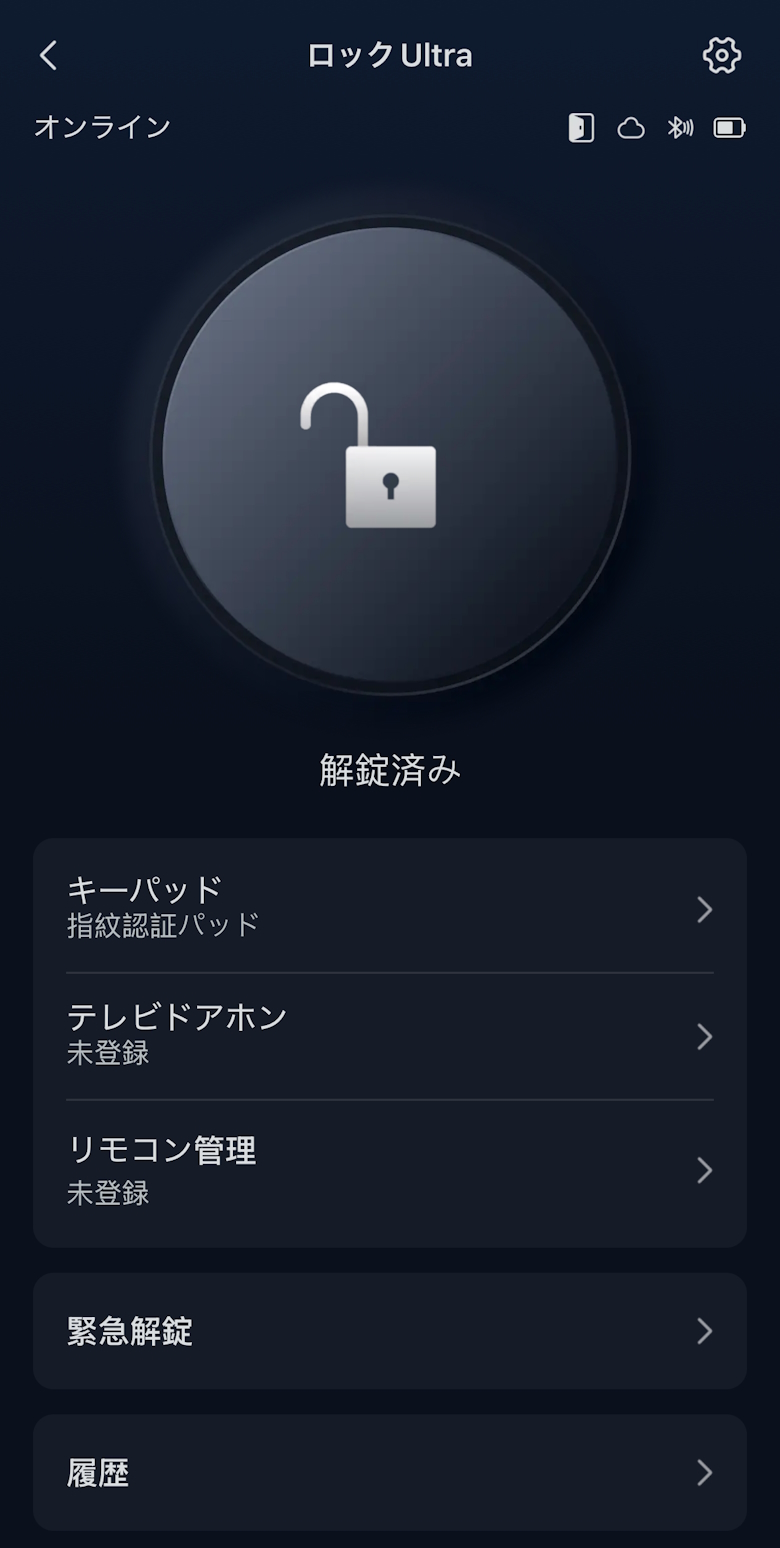The image size is (780, 1548).
Task: Open the テレビドアホン row
Action: coord(390,1036)
